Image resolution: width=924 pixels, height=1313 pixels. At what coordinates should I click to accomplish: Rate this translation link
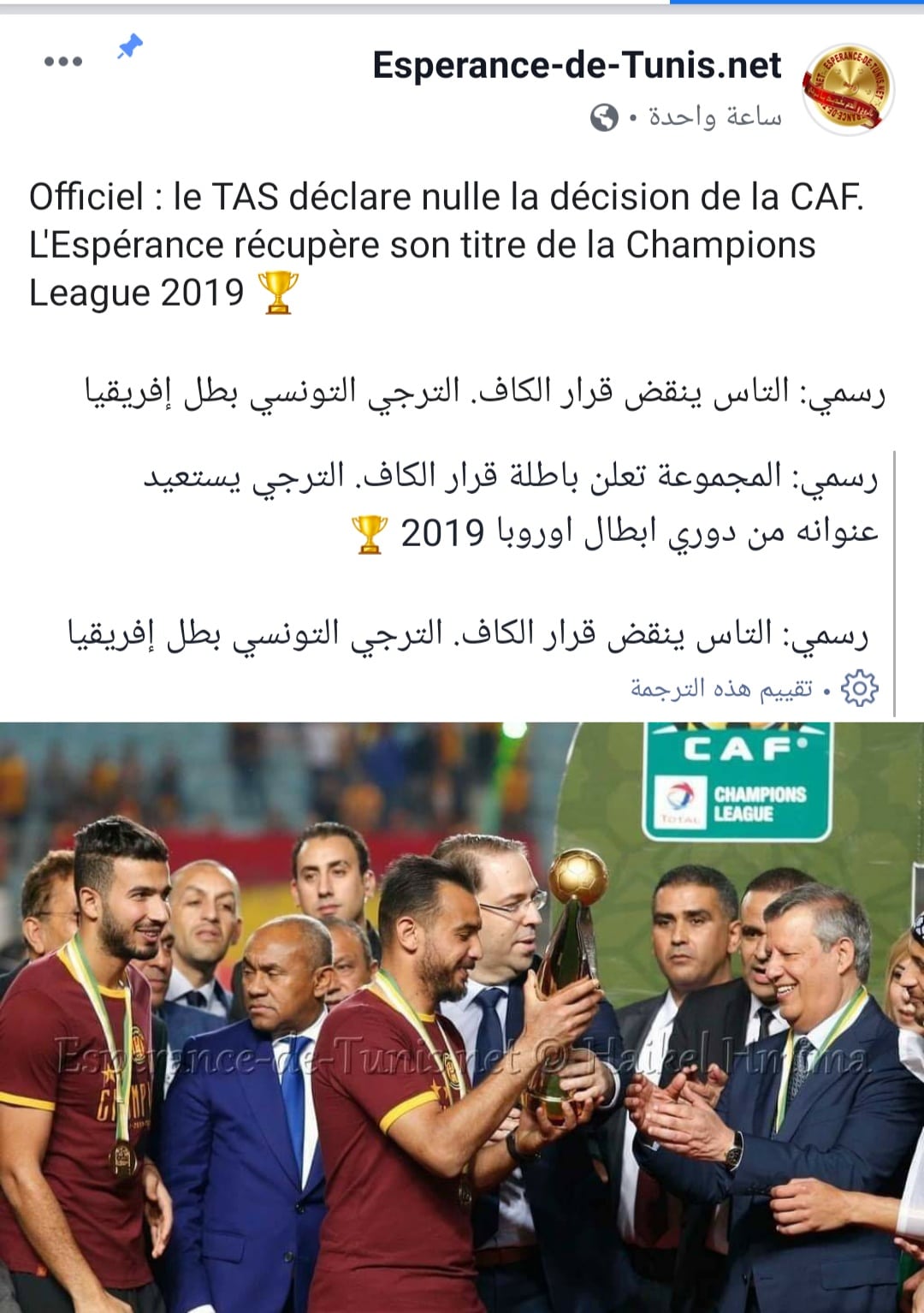pos(721,688)
